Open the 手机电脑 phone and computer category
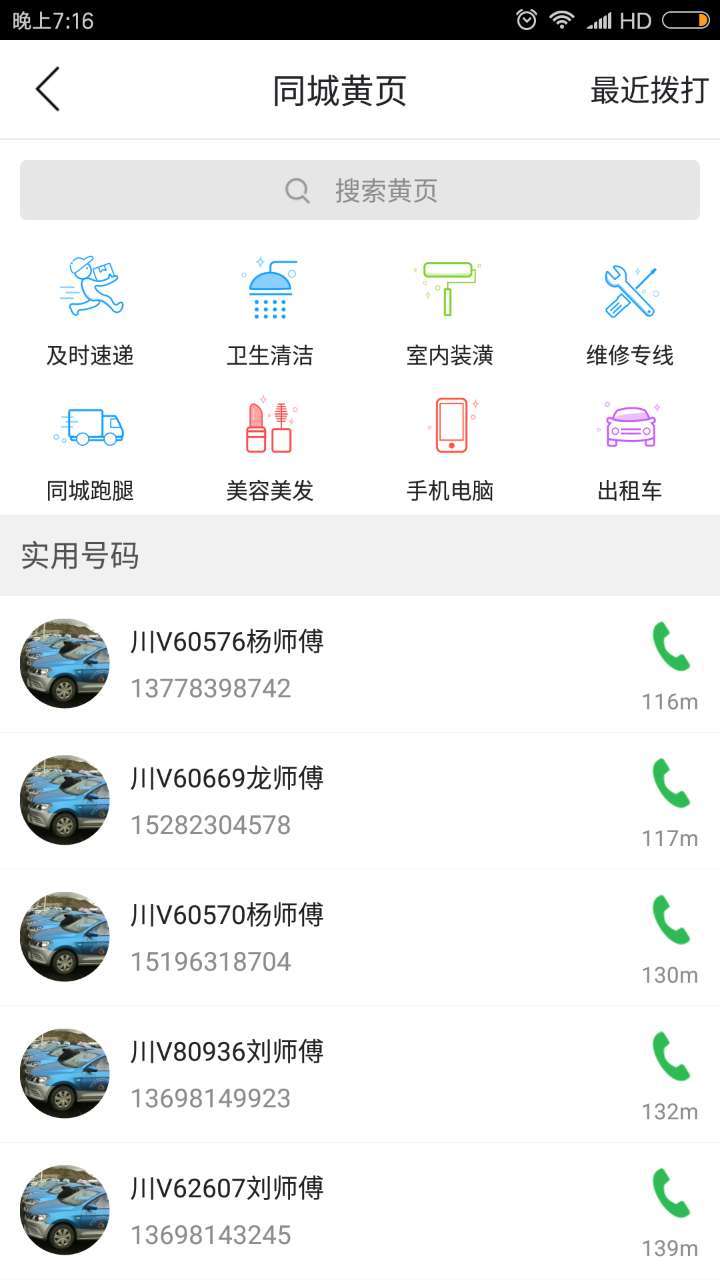 click(450, 440)
